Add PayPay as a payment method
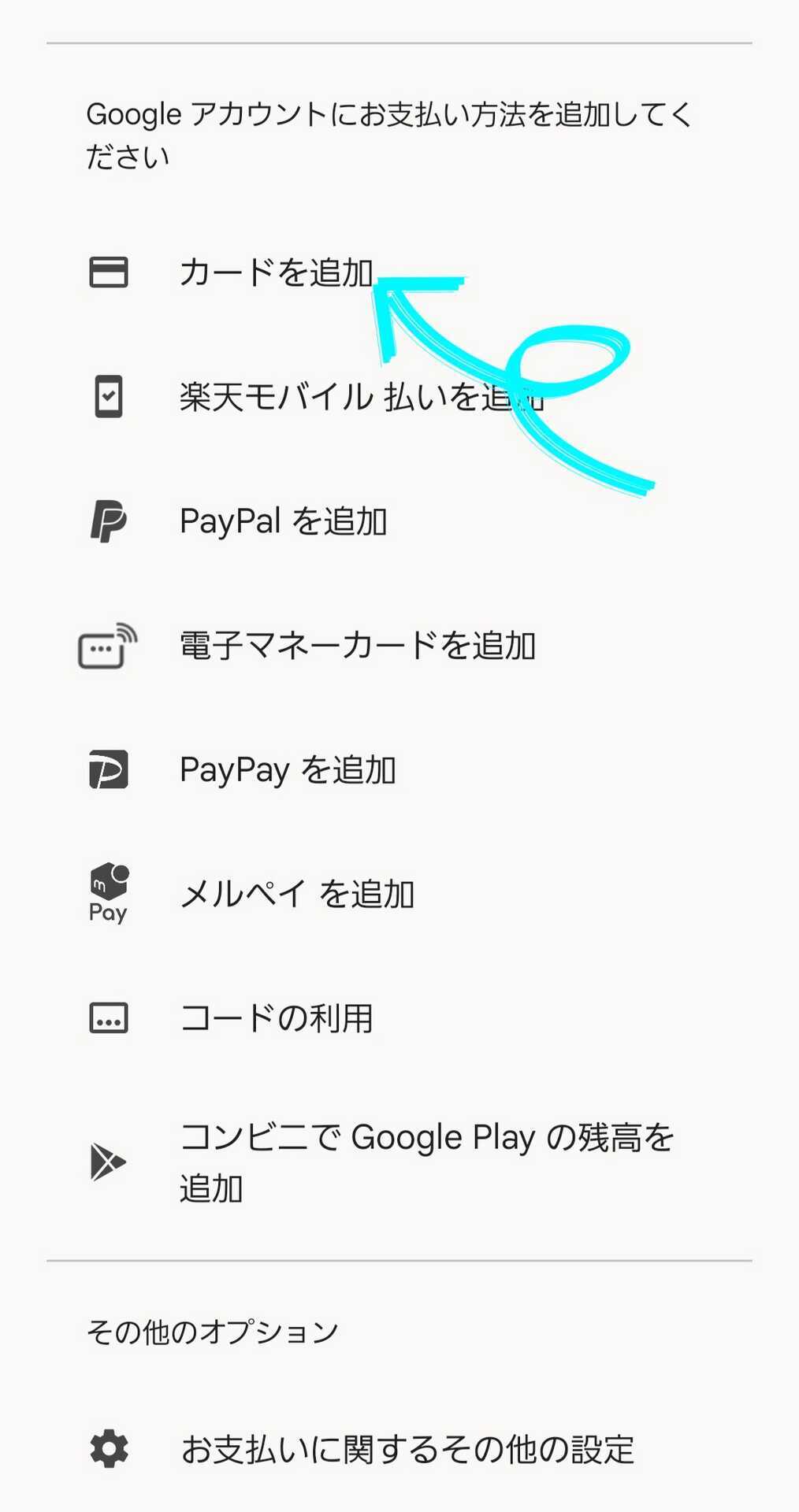The width and height of the screenshot is (799, 1512). click(399, 769)
